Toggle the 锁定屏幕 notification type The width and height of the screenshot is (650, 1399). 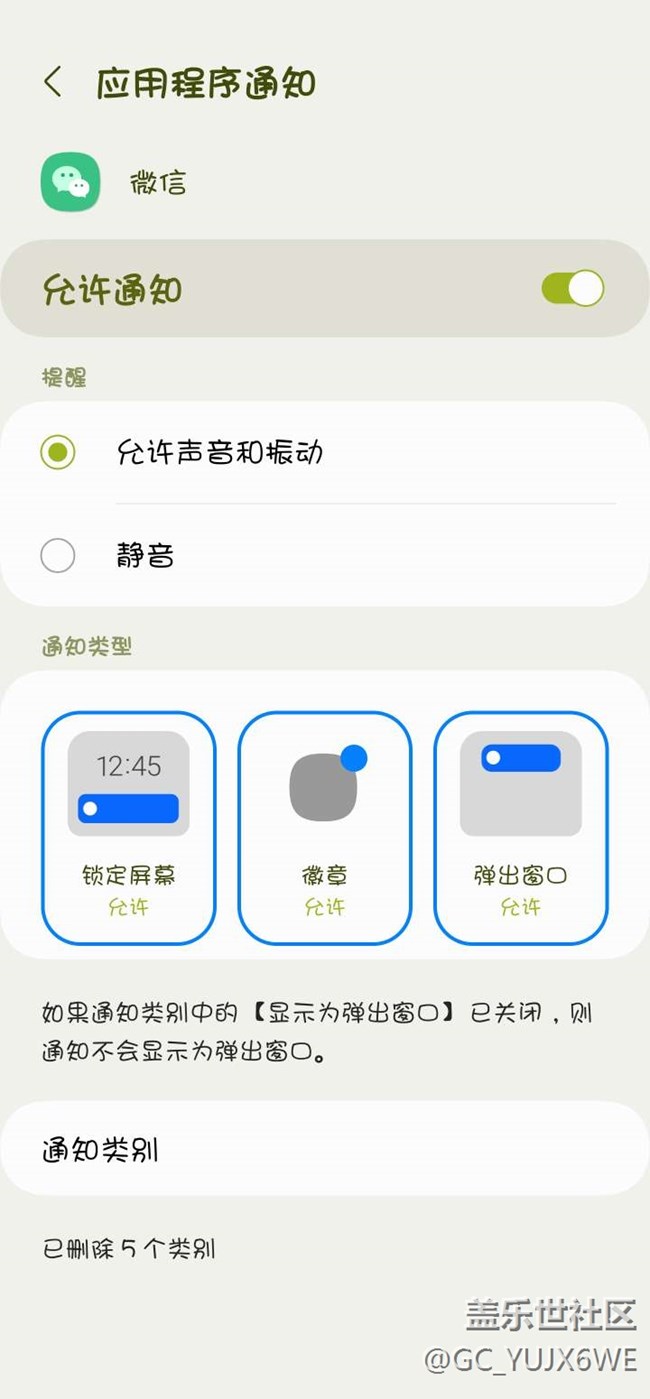[128, 827]
